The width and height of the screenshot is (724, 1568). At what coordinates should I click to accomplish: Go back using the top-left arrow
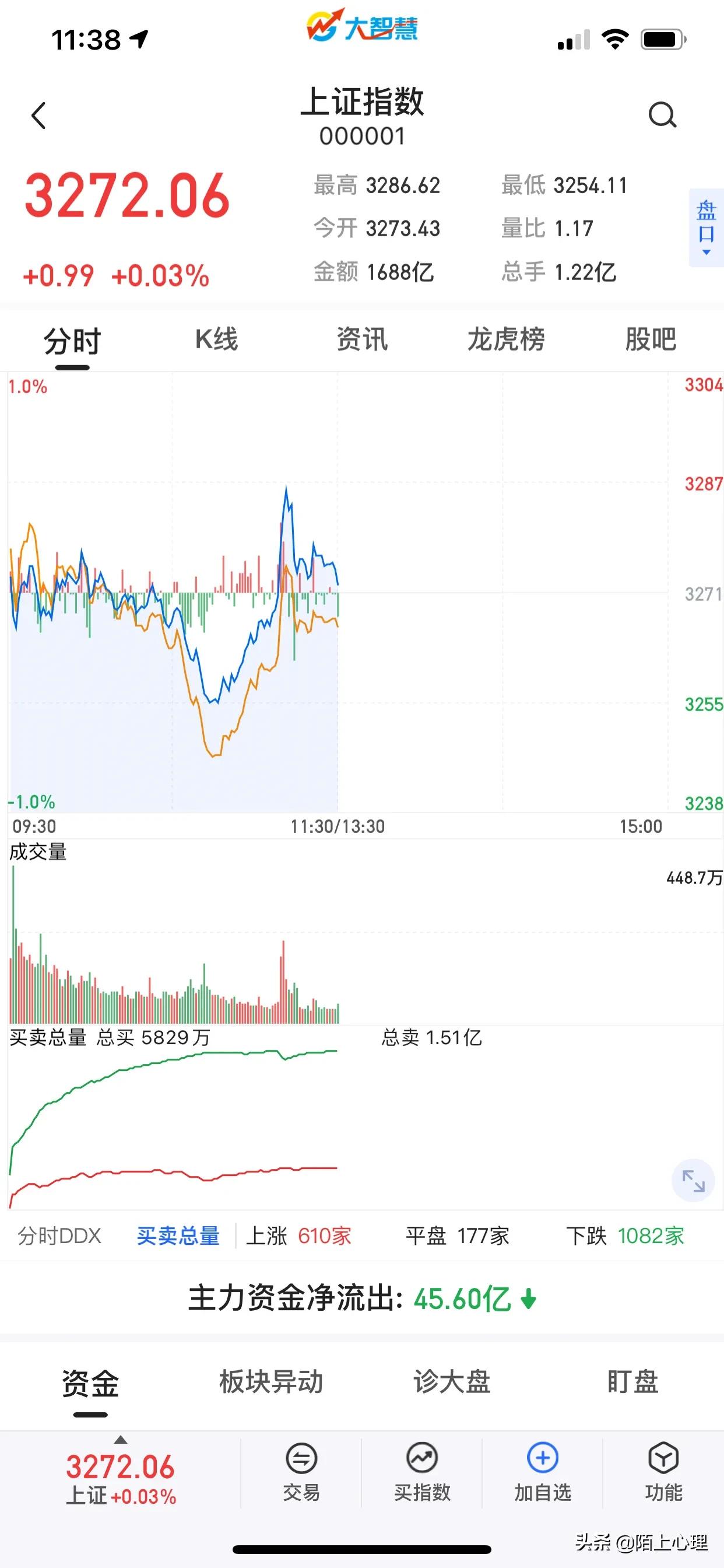click(x=38, y=115)
